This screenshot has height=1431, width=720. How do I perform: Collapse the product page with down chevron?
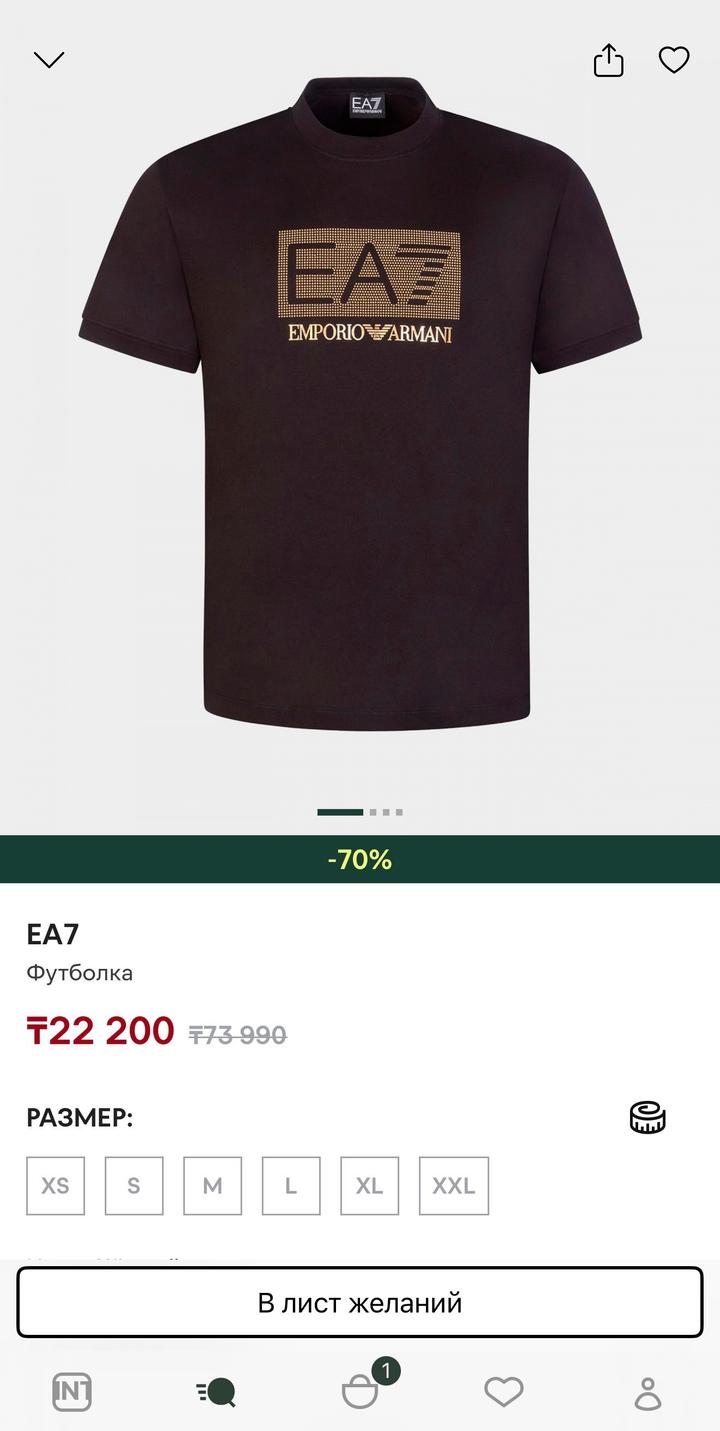point(48,60)
